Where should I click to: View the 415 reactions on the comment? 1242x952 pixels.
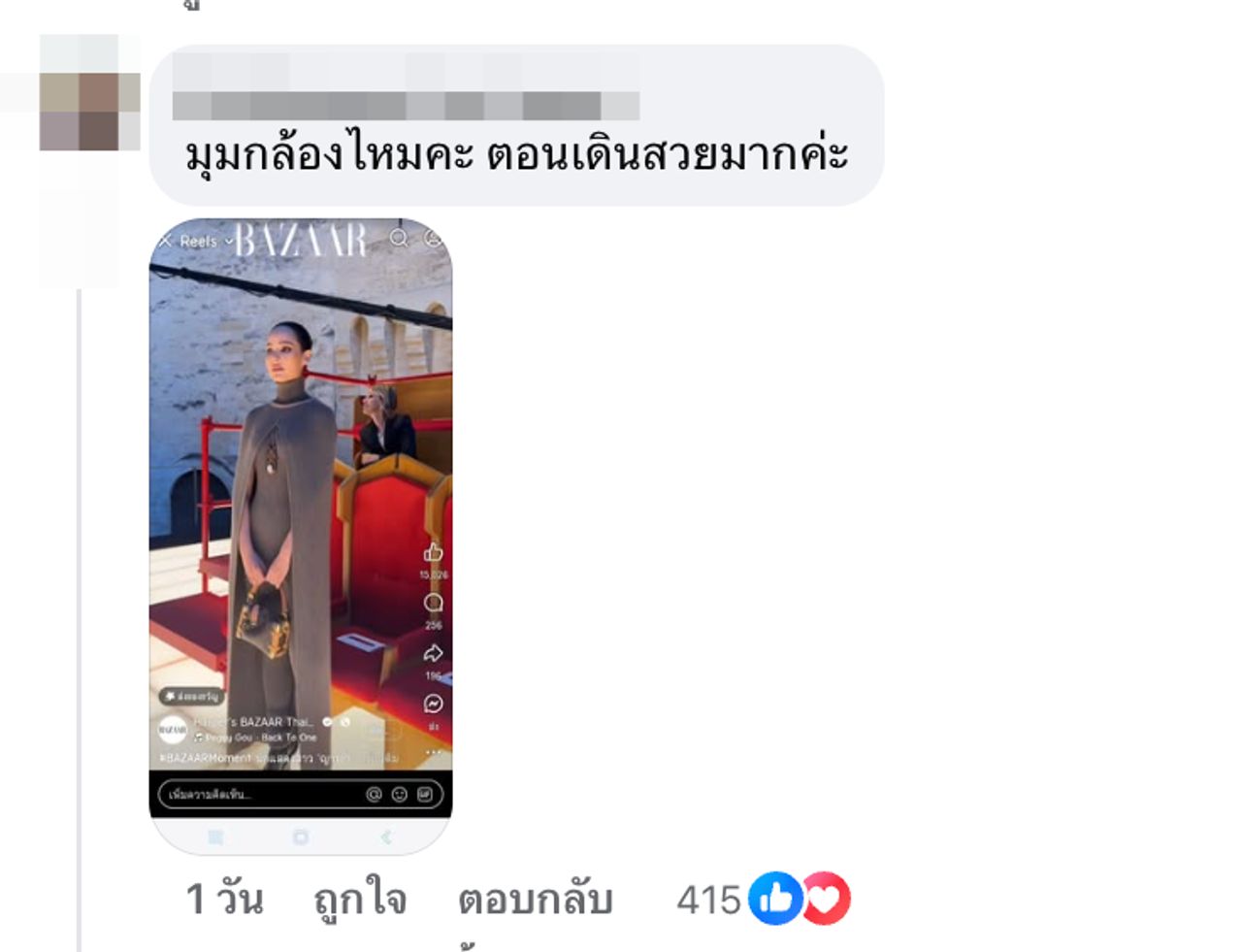click(763, 899)
